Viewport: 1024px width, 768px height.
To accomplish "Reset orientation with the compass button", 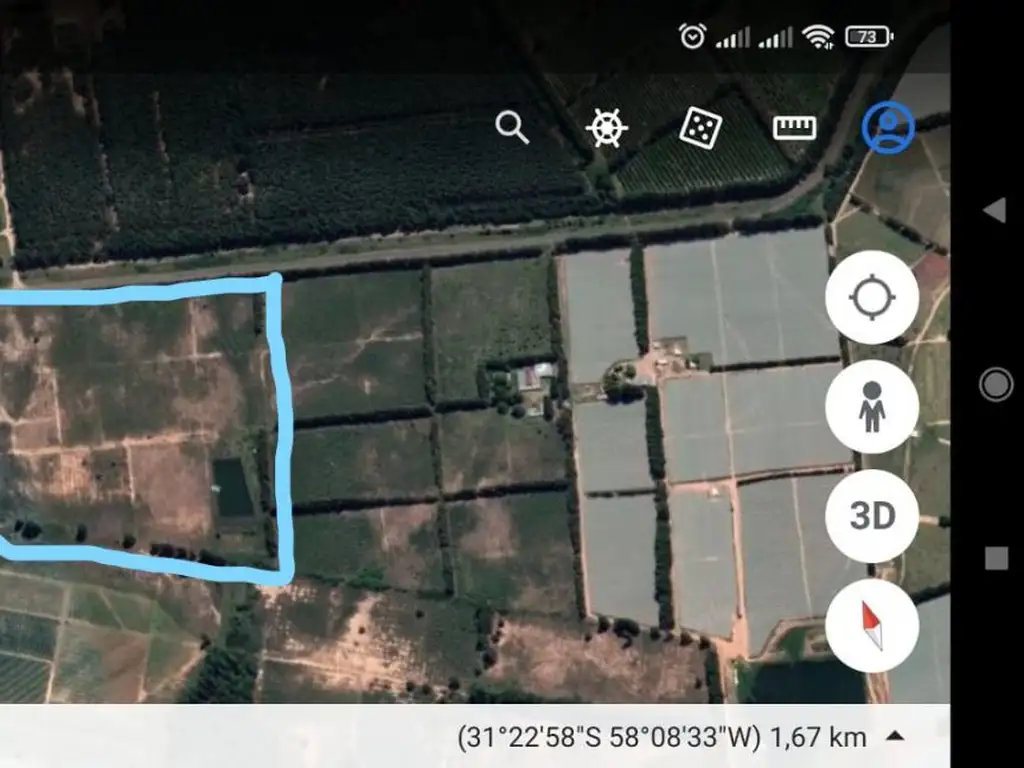I will click(x=872, y=625).
